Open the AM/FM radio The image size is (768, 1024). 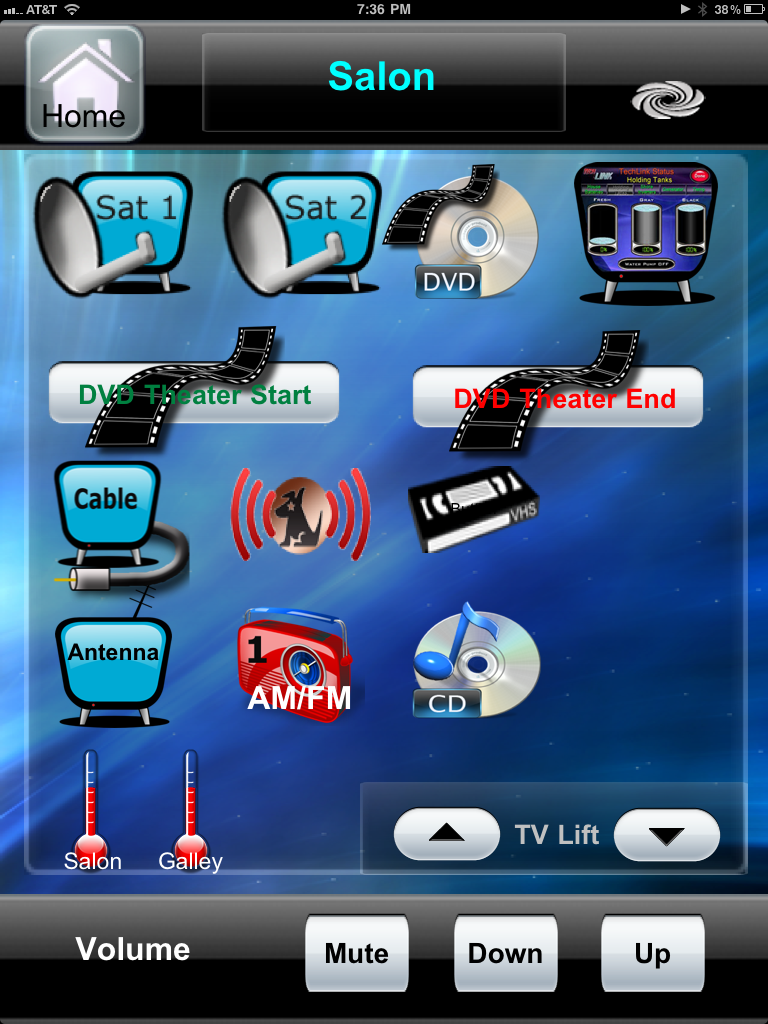tap(296, 662)
